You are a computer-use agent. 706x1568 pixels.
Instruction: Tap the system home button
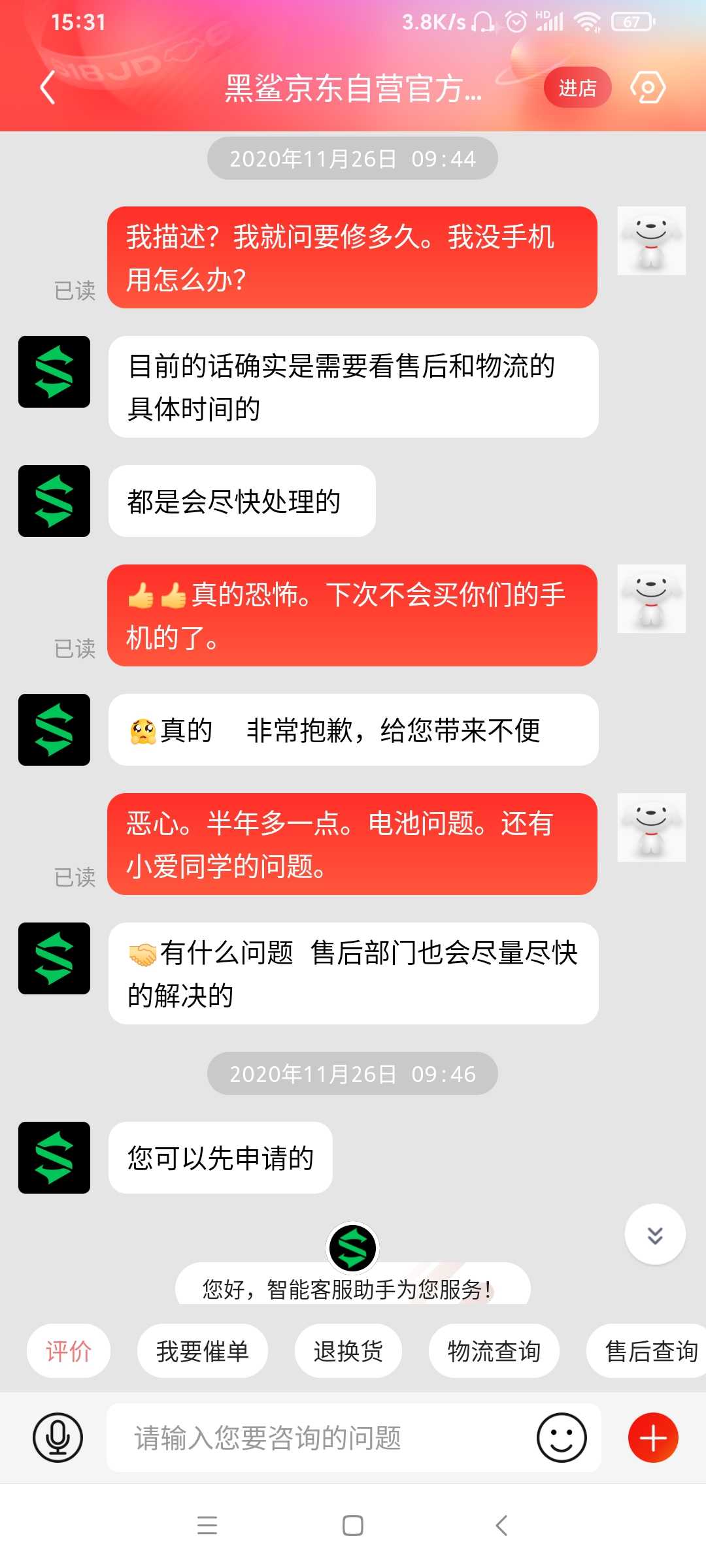tap(353, 1526)
